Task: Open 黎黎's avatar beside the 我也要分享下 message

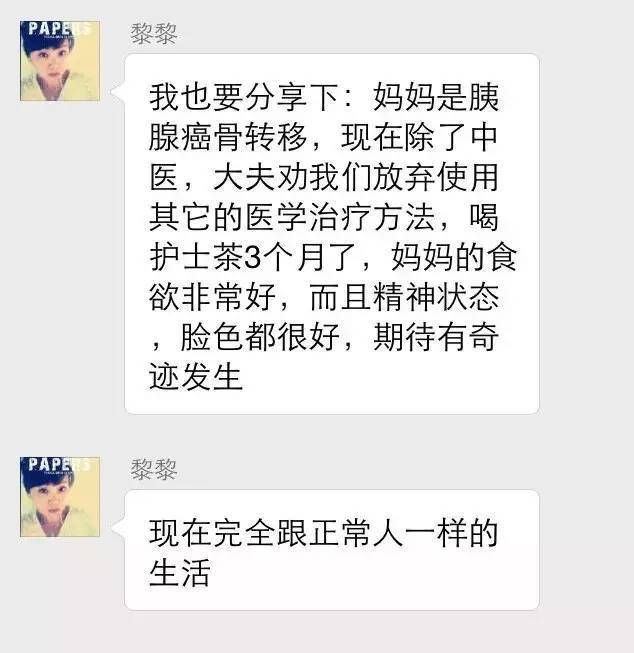Action: coord(60,61)
